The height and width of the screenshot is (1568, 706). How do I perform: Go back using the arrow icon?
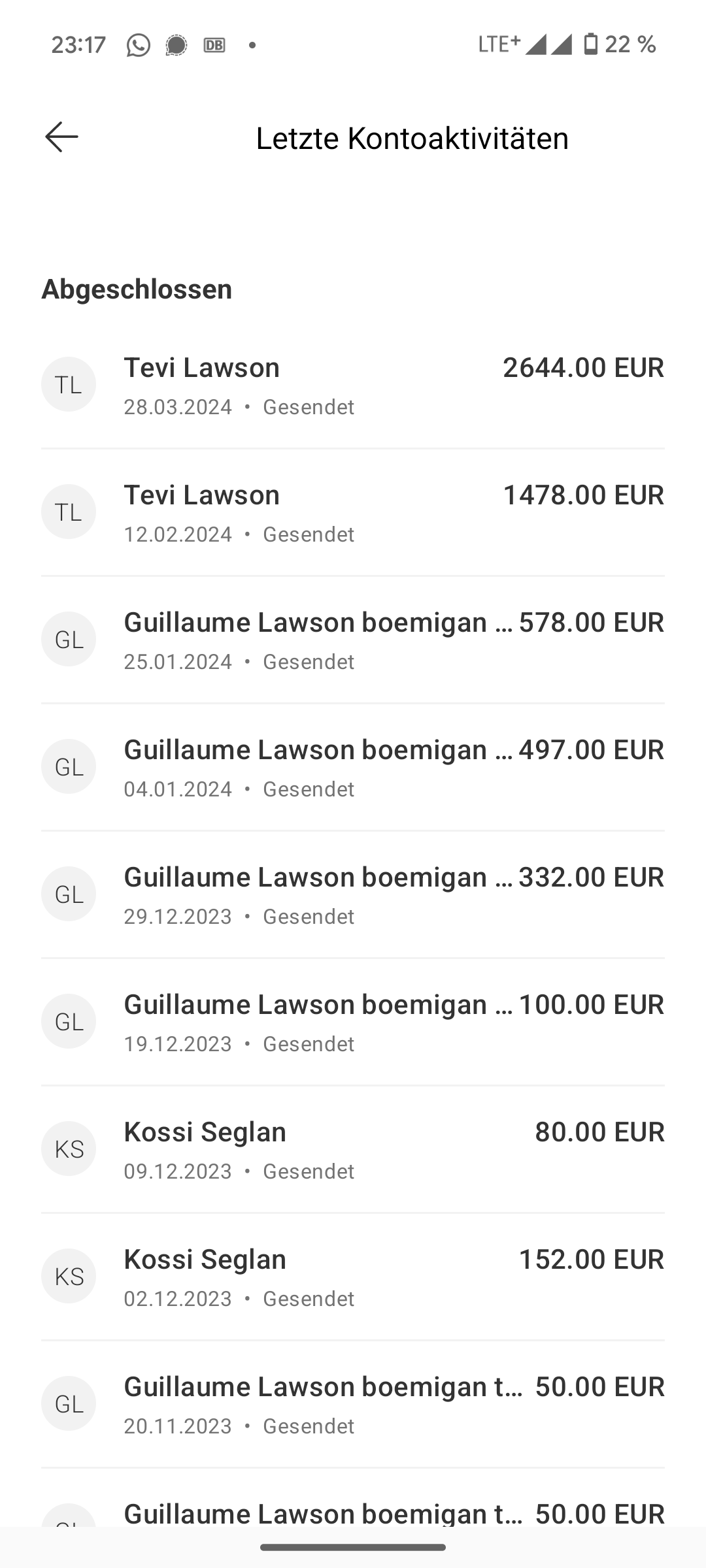[x=61, y=137]
